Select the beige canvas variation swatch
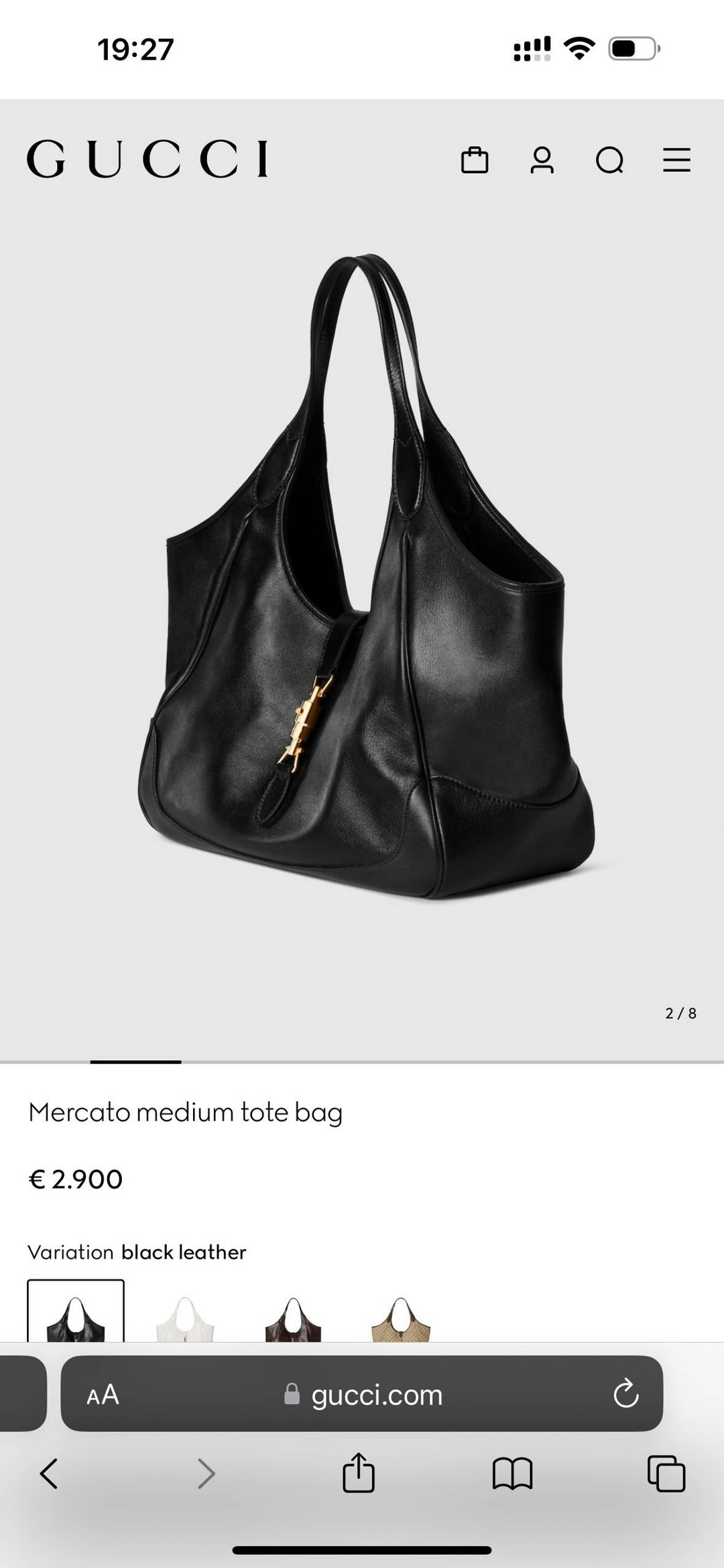 [x=401, y=1319]
